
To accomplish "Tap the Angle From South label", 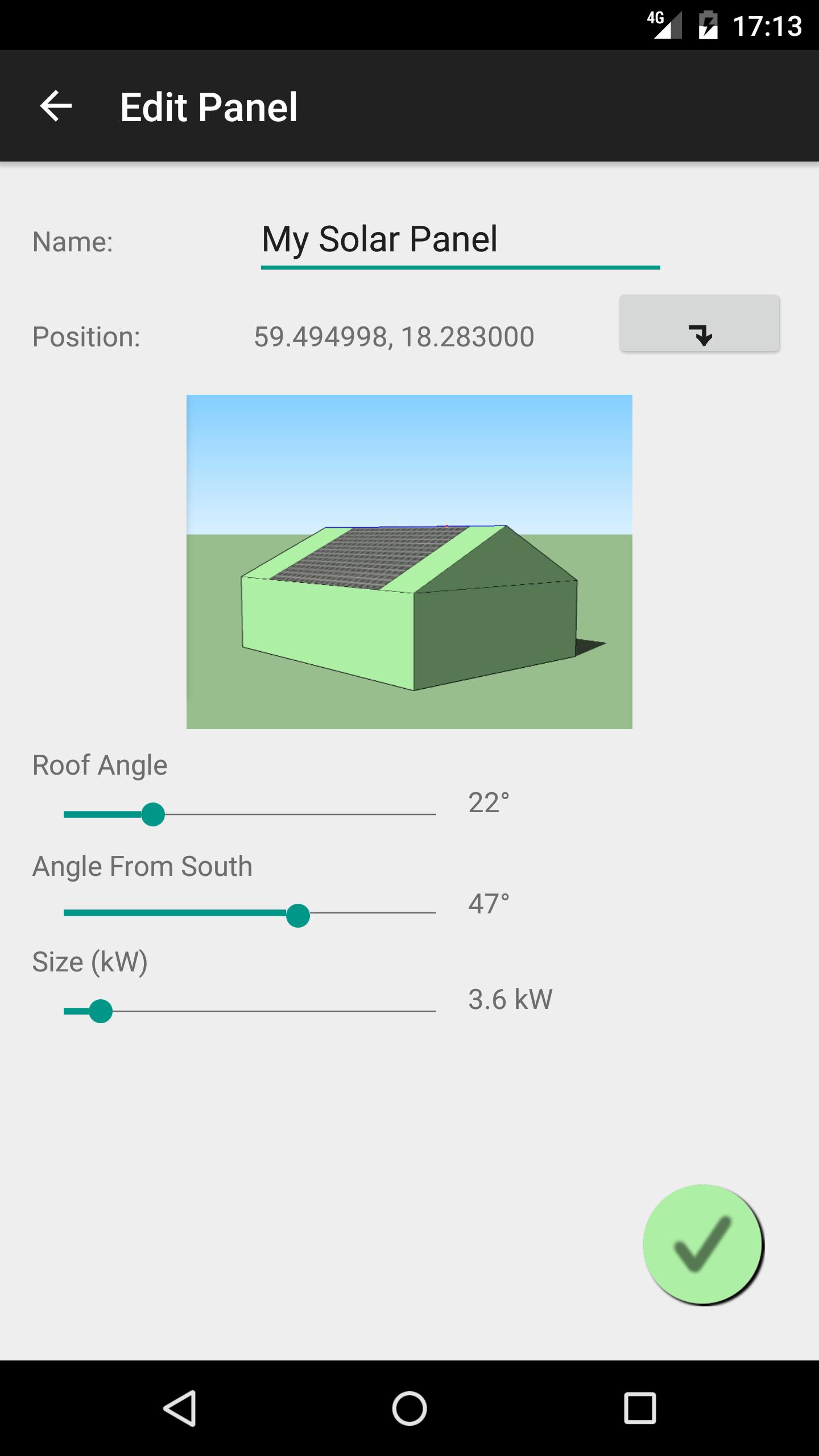I will coord(142,866).
